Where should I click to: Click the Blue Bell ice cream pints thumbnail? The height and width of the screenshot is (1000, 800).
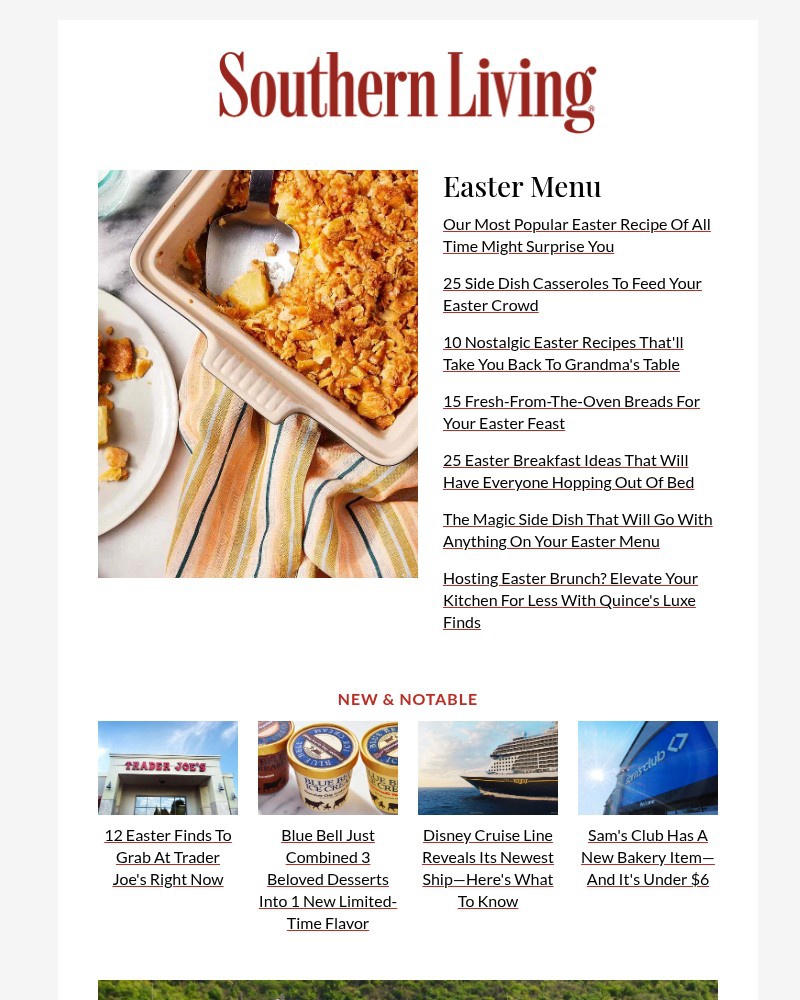click(327, 767)
